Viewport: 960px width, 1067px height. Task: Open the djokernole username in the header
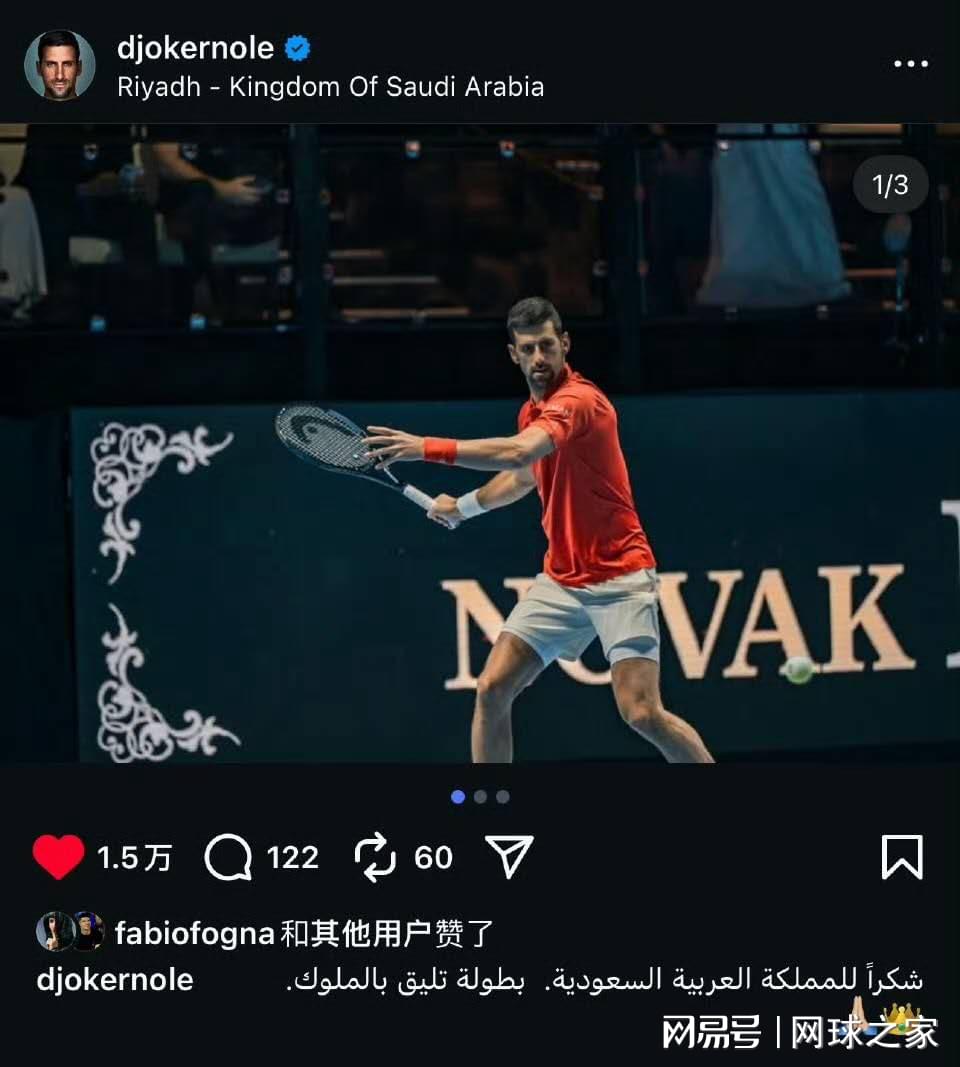(x=195, y=47)
